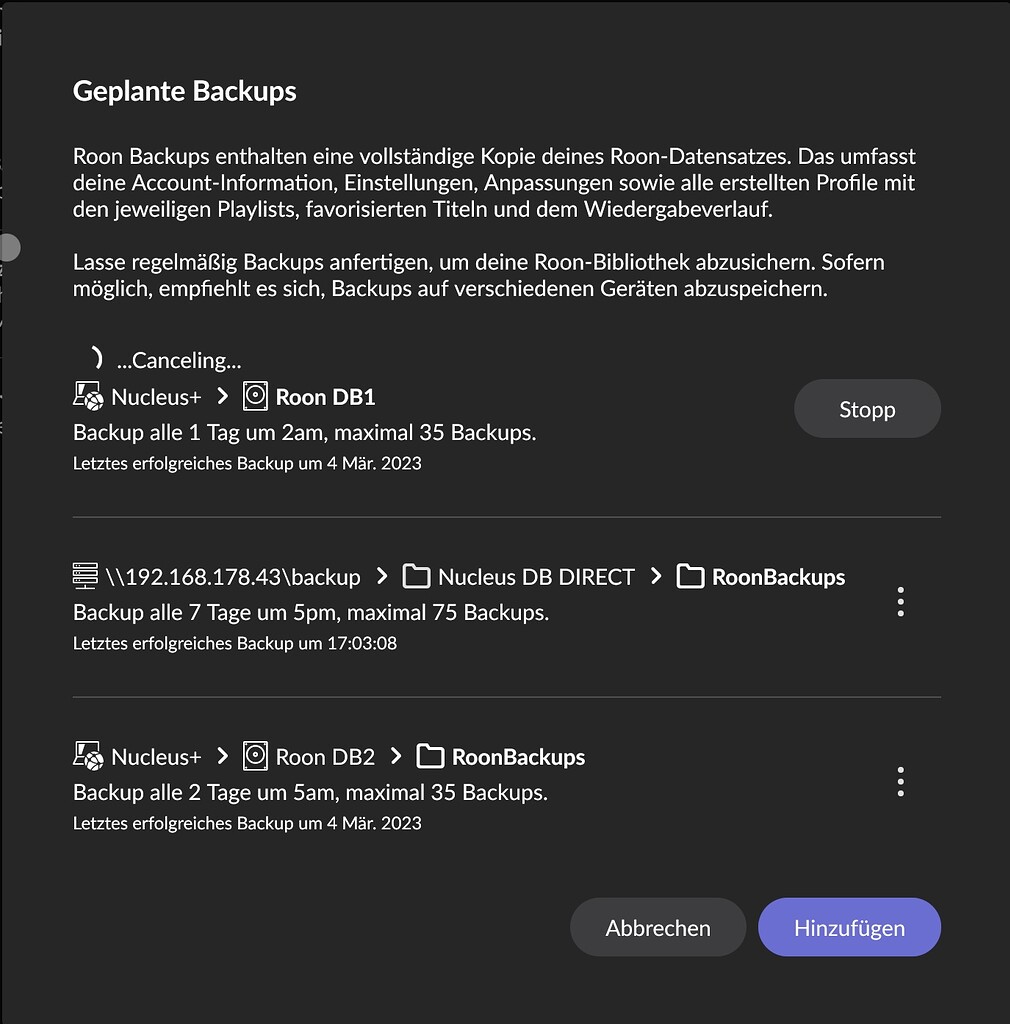Expand the chevron between Nucleus+ and Roon DB1
Screen dimensions: 1010x1024
221,396
